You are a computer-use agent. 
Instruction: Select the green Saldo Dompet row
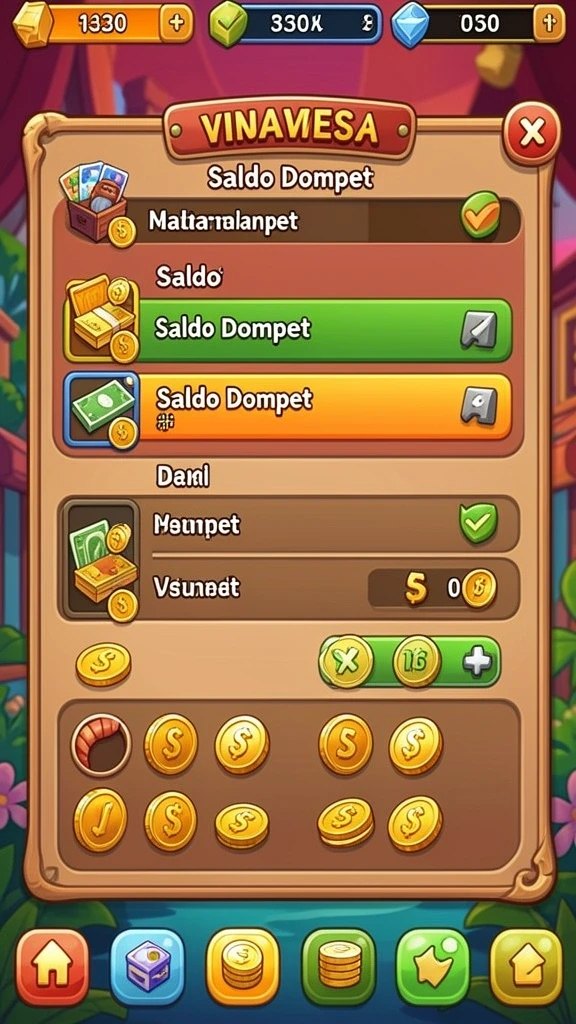coord(287,330)
